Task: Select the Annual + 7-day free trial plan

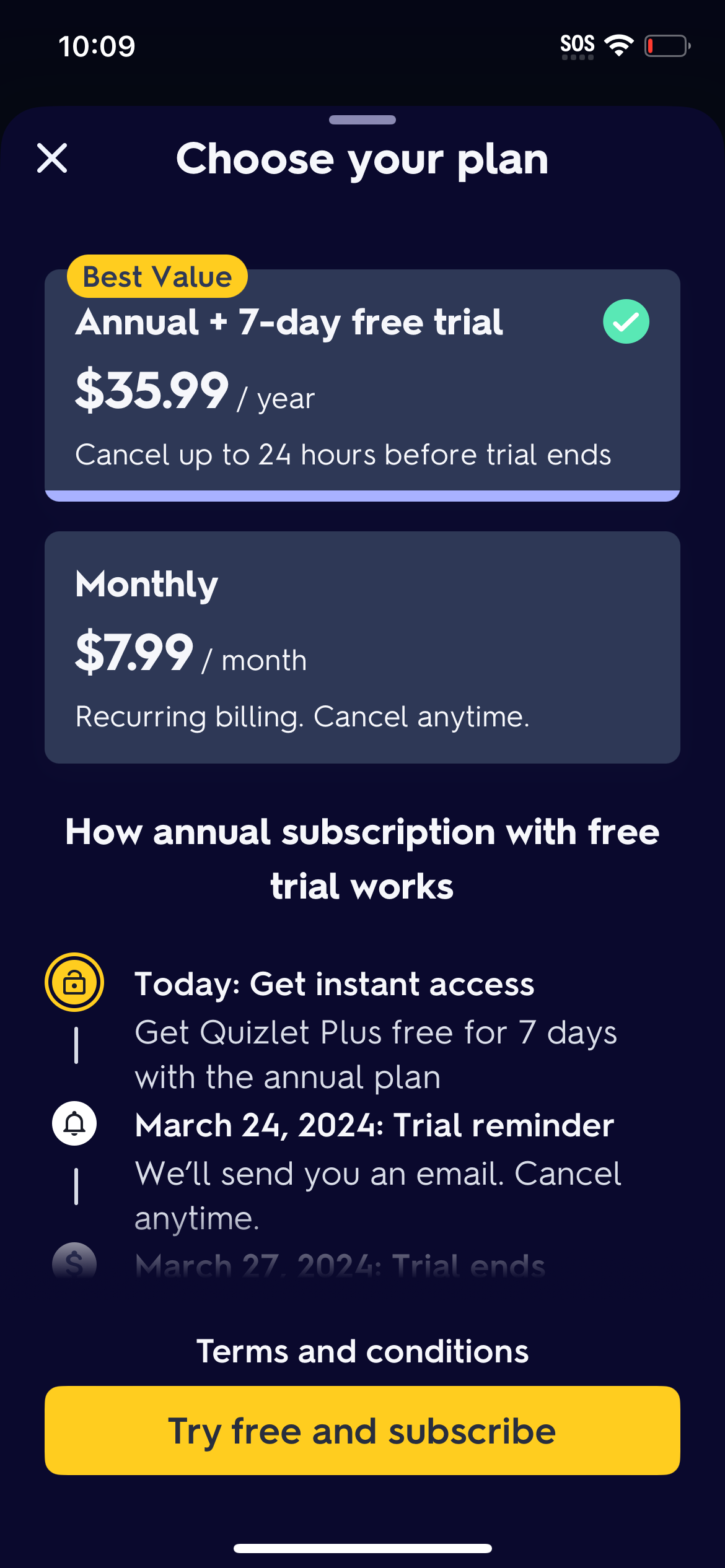Action: [362, 384]
